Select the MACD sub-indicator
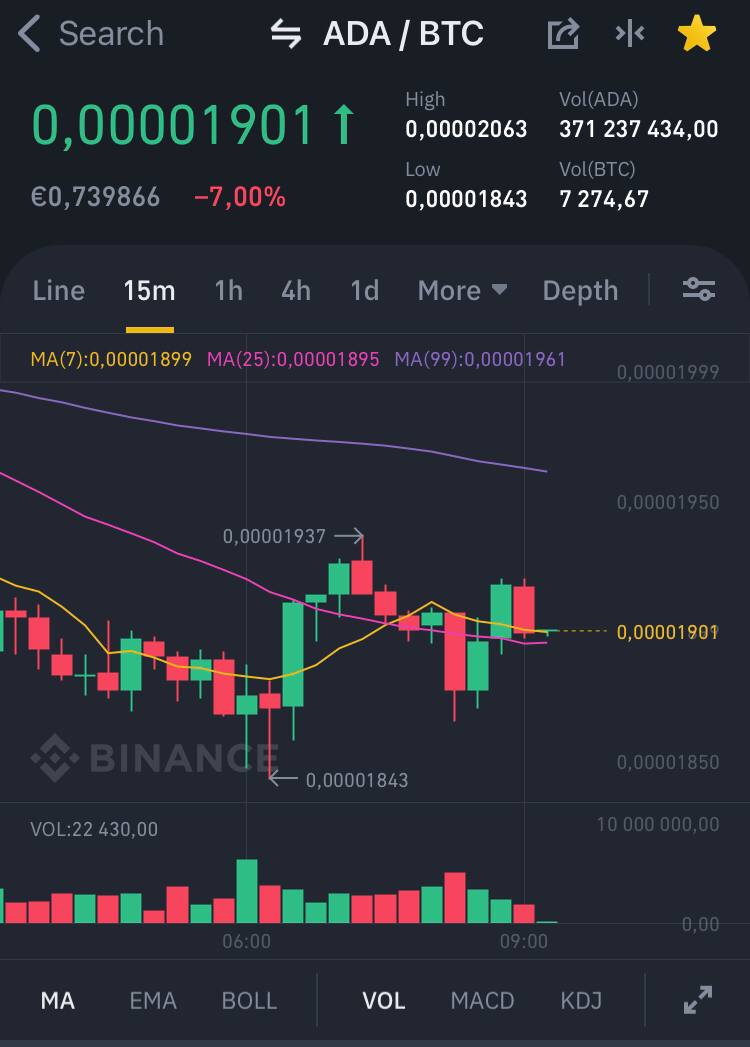The height and width of the screenshot is (1047, 750). [x=482, y=1000]
